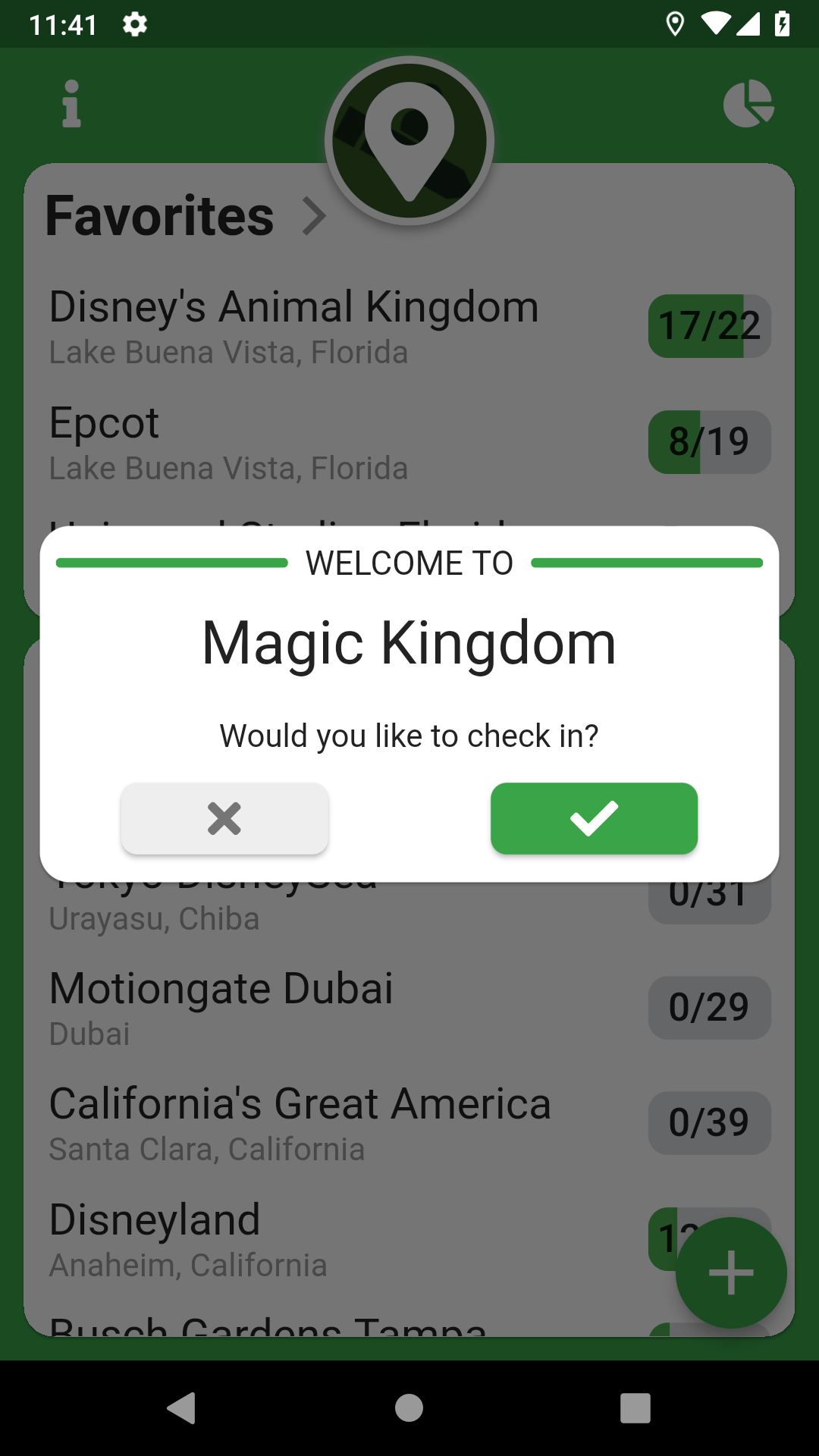This screenshot has height=1456, width=819.
Task: Tap the 0/31 badge for Tokyo DisneySea
Action: [x=708, y=893]
